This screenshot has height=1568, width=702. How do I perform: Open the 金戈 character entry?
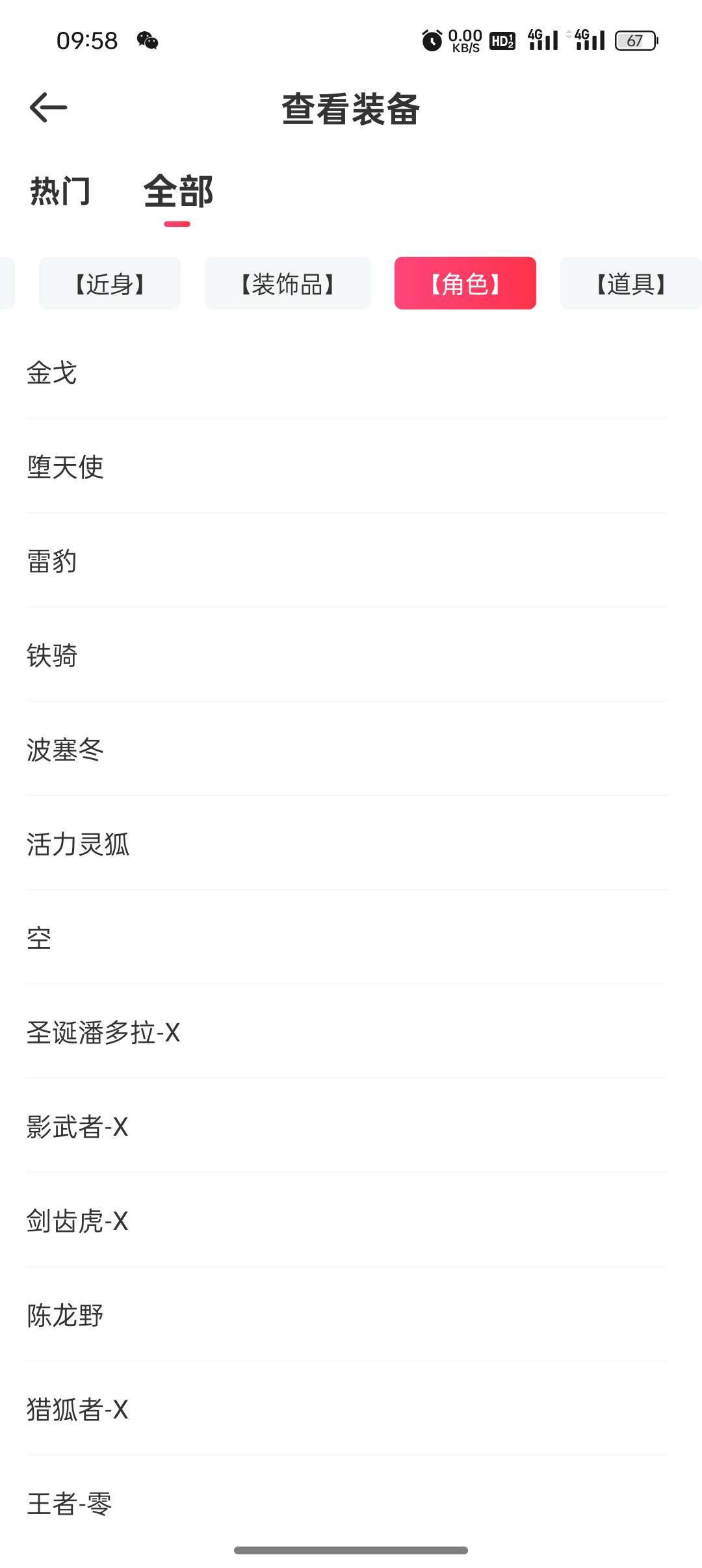(x=52, y=373)
